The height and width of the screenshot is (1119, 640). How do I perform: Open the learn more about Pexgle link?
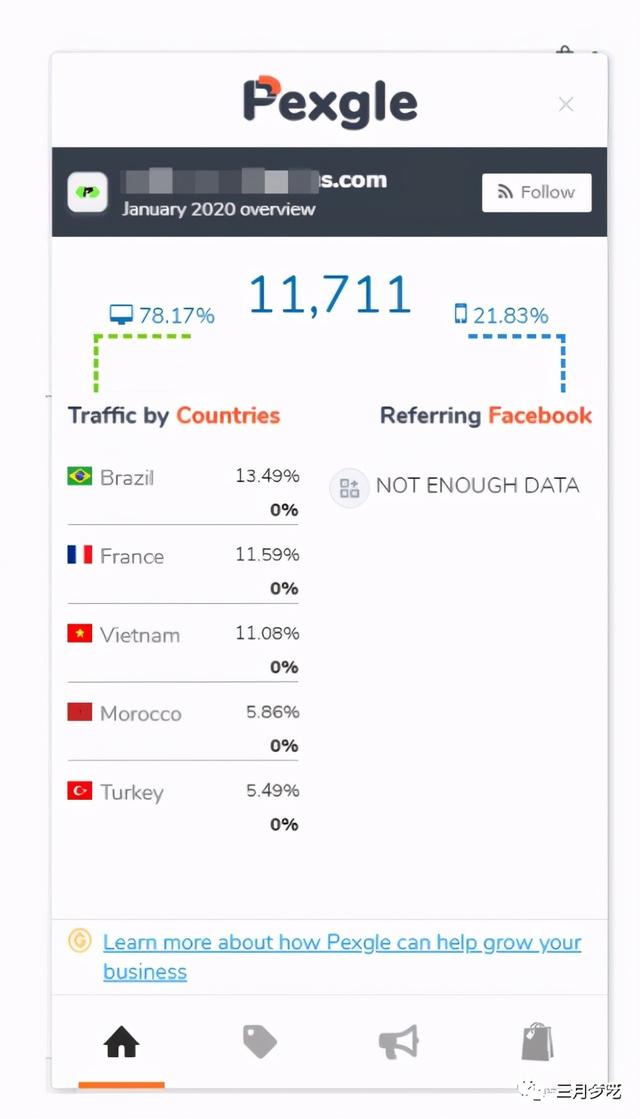pos(342,957)
